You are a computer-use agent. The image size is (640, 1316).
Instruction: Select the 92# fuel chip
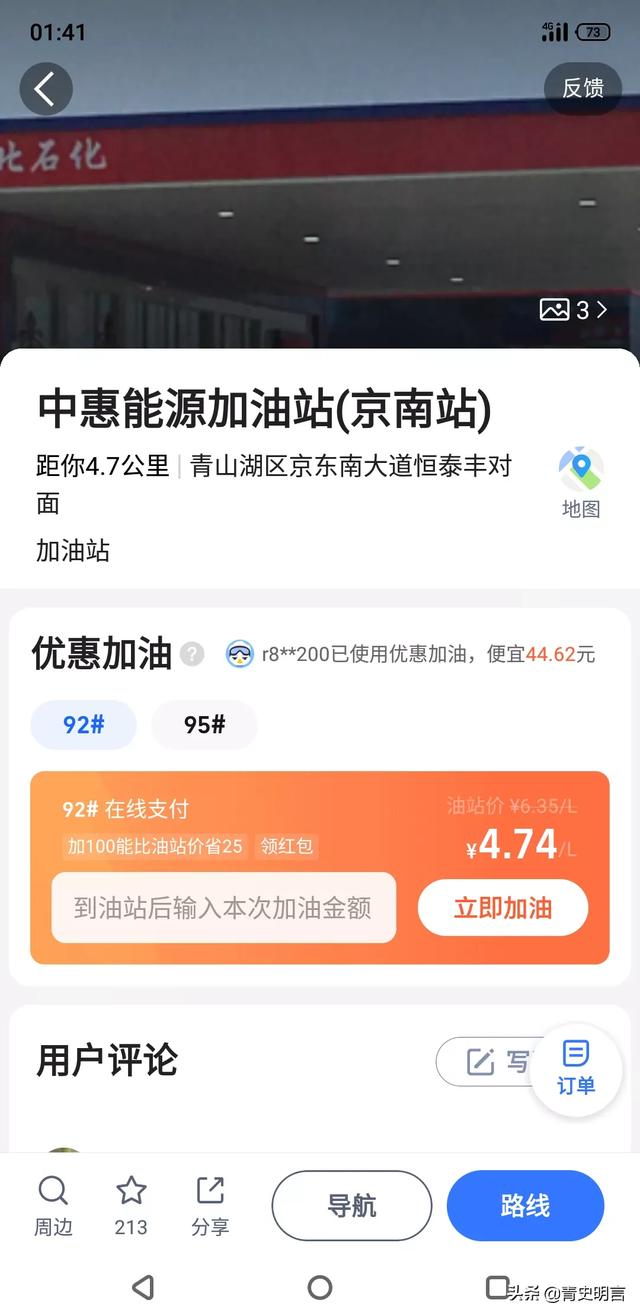pos(83,725)
